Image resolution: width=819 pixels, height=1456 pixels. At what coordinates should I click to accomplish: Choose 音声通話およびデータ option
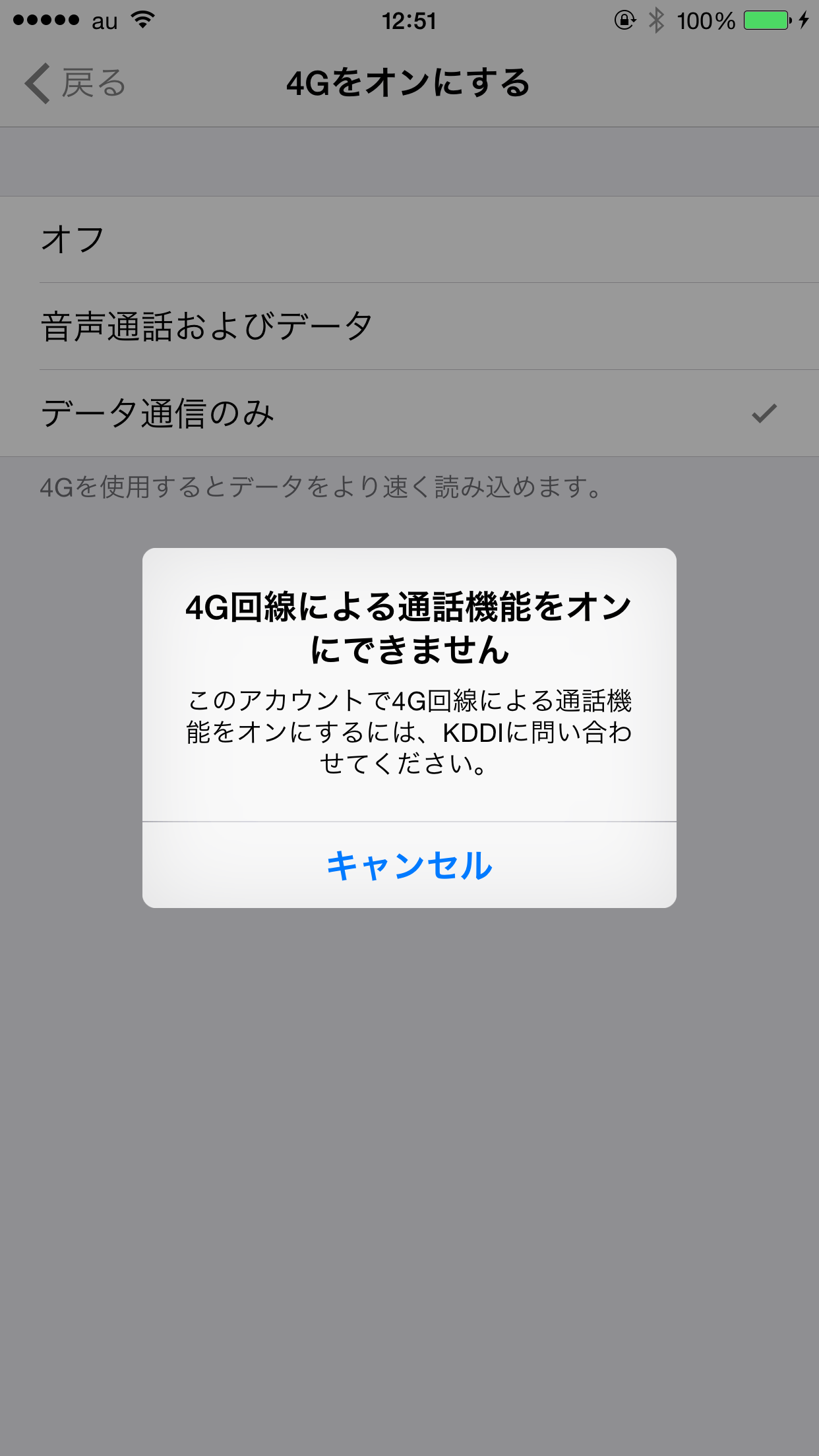tap(409, 326)
